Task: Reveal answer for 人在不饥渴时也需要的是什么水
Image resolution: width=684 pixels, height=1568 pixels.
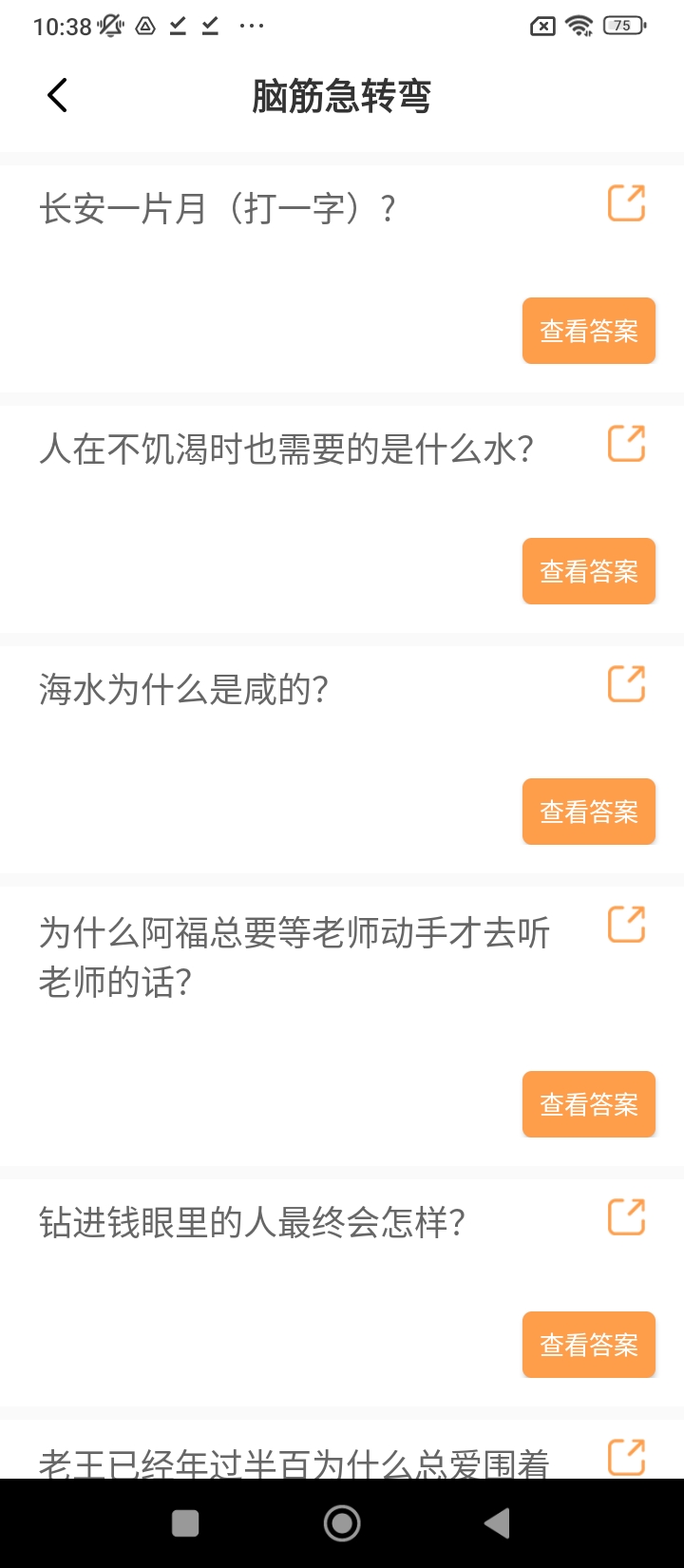Action: [589, 571]
